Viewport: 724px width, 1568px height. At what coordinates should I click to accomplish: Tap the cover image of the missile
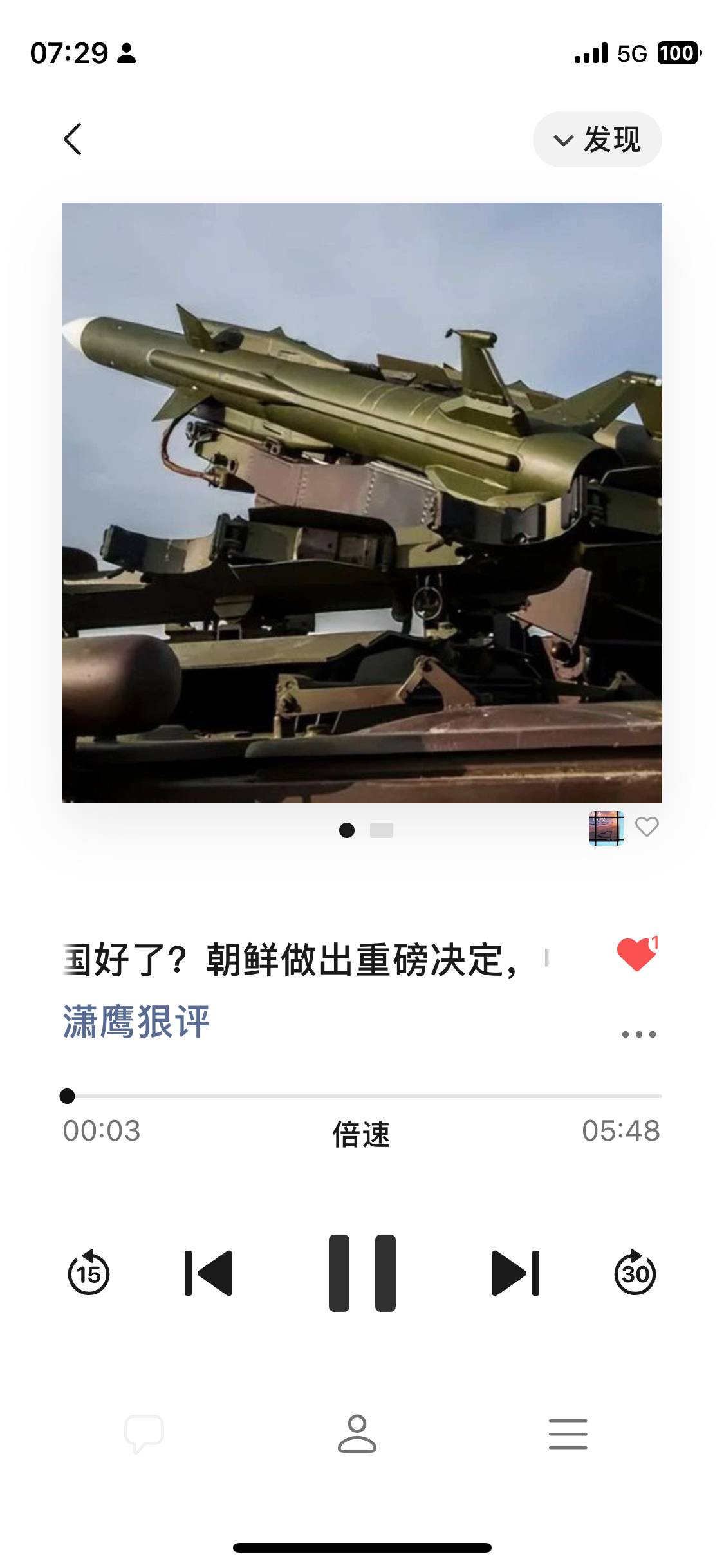pos(362,503)
